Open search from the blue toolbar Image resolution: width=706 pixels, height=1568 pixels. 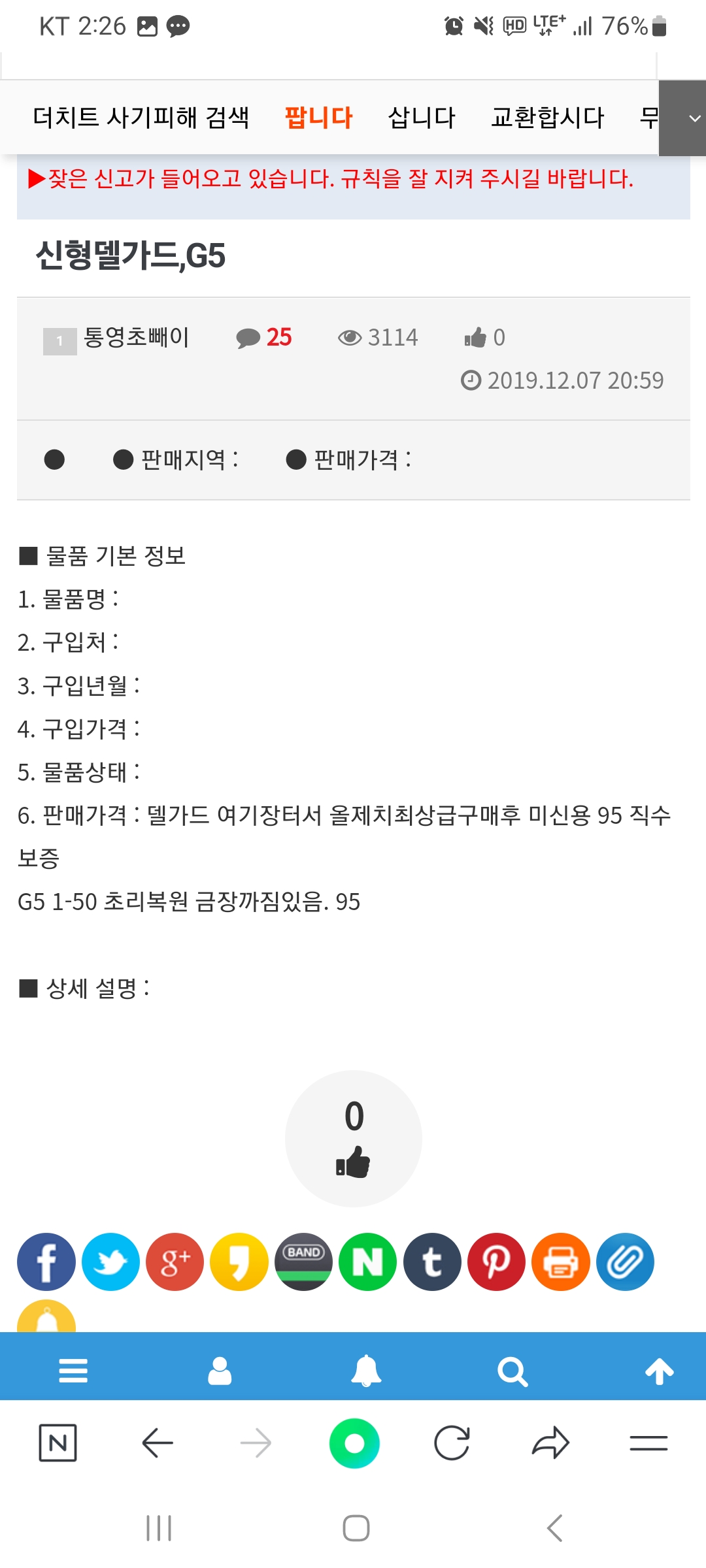pos(513,1371)
